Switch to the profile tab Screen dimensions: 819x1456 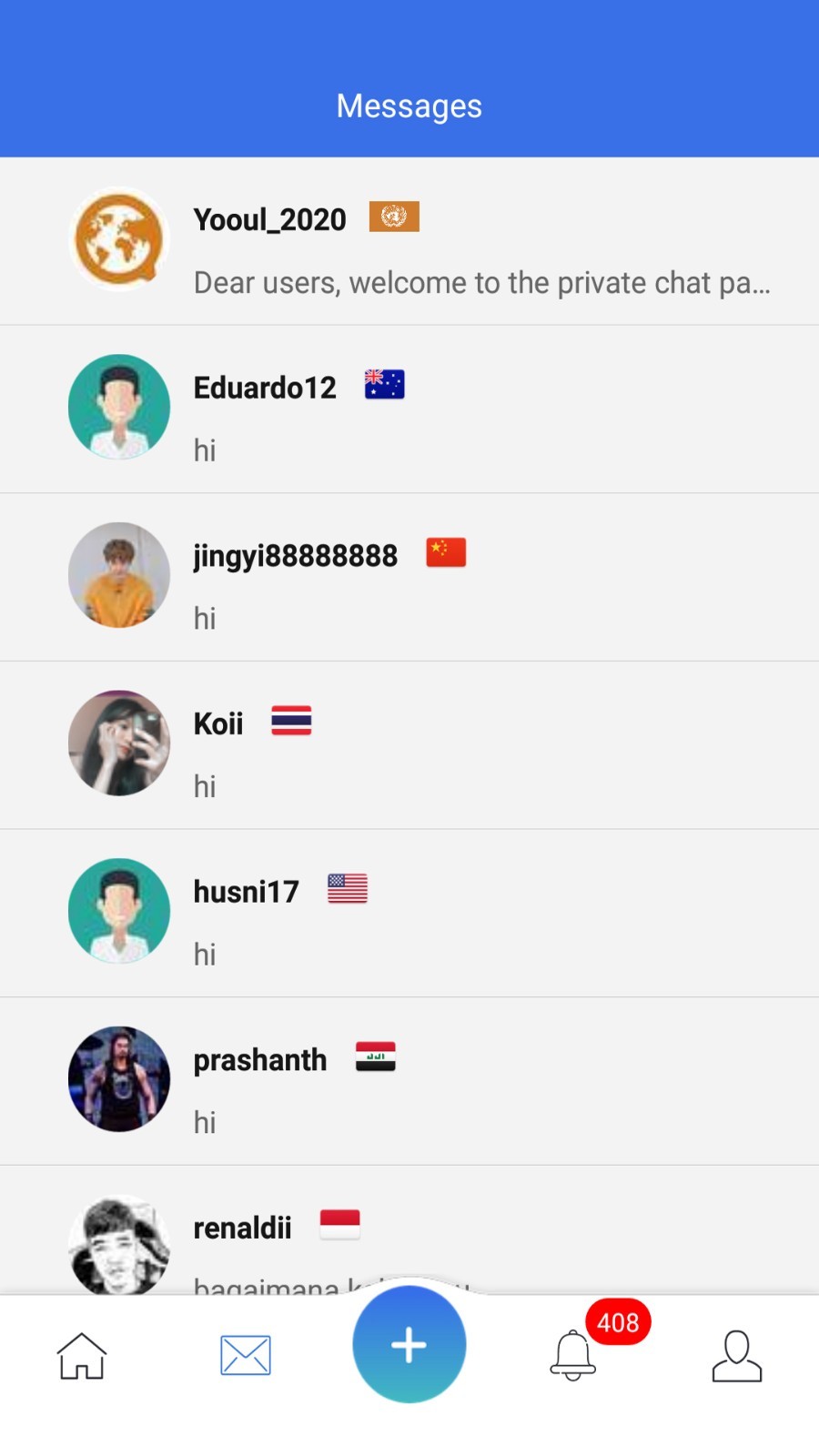(x=736, y=1356)
